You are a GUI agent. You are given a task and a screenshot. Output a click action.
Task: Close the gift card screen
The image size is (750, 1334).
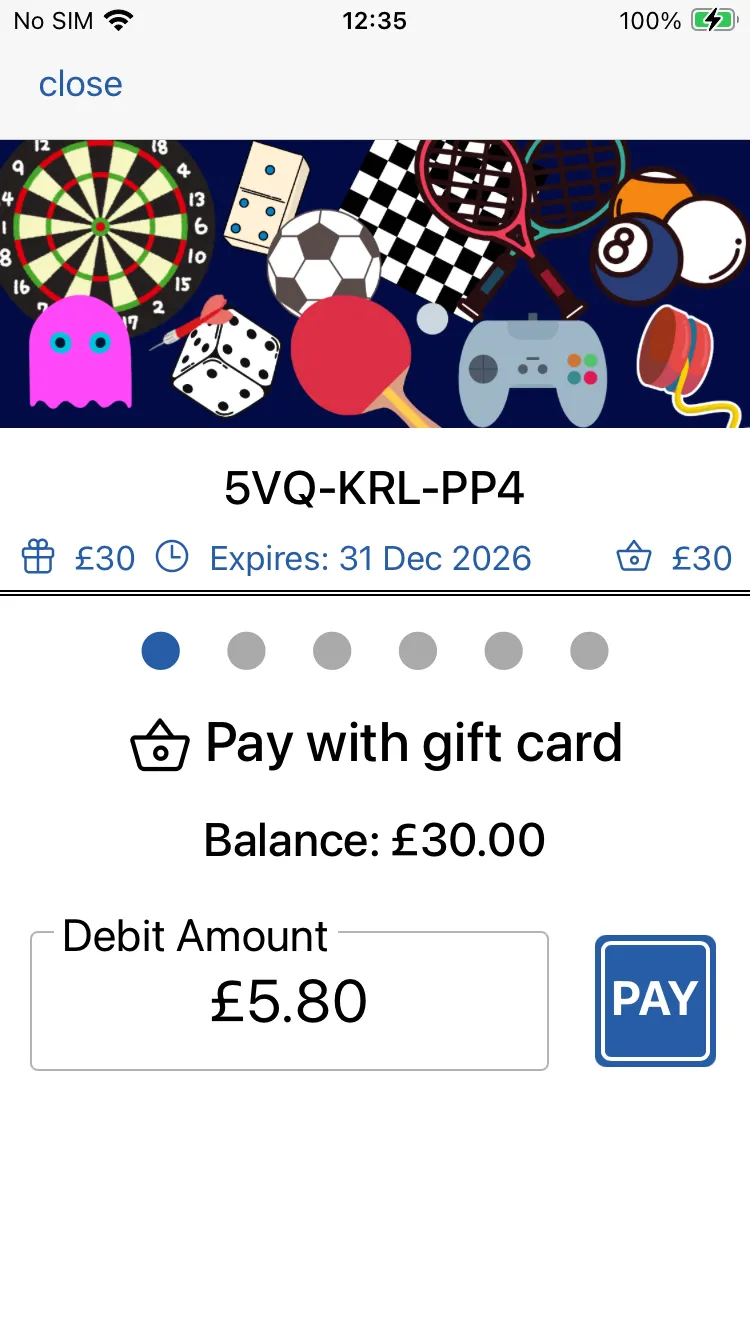(x=80, y=84)
